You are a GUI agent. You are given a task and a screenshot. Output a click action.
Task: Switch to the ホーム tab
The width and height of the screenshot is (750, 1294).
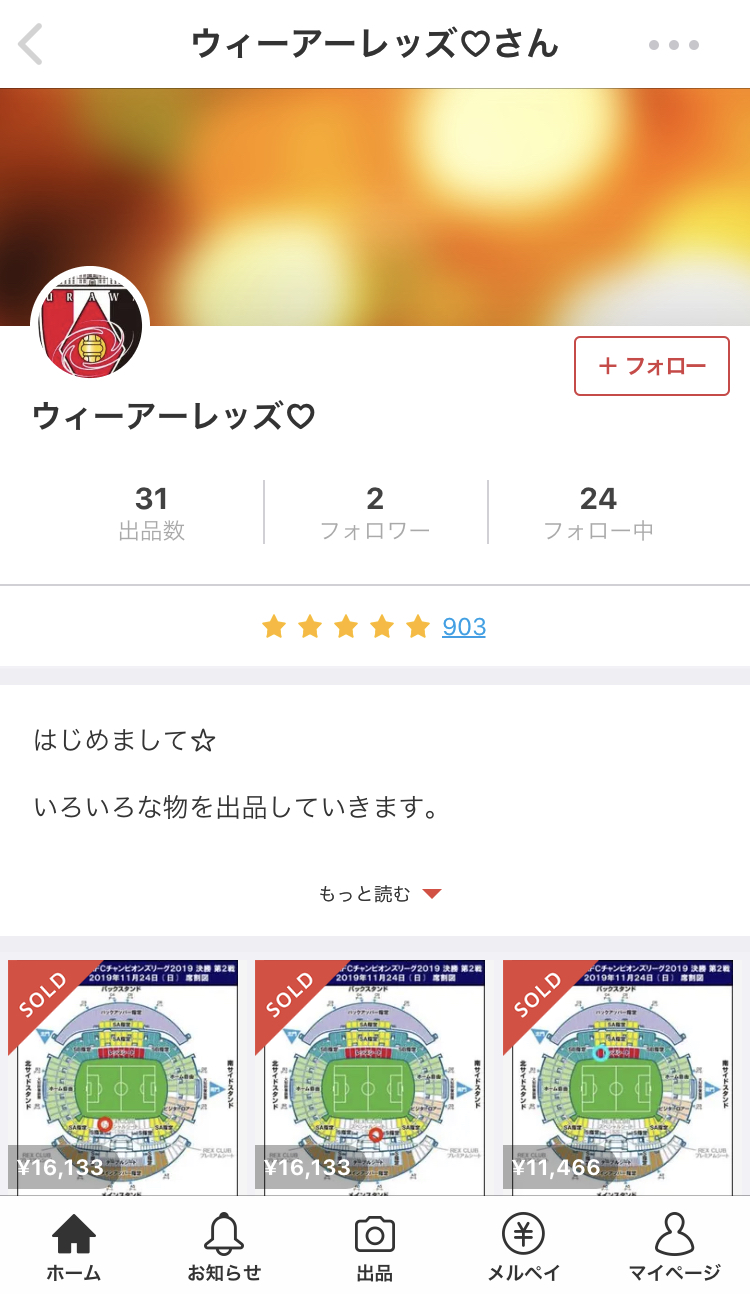tap(74, 1247)
